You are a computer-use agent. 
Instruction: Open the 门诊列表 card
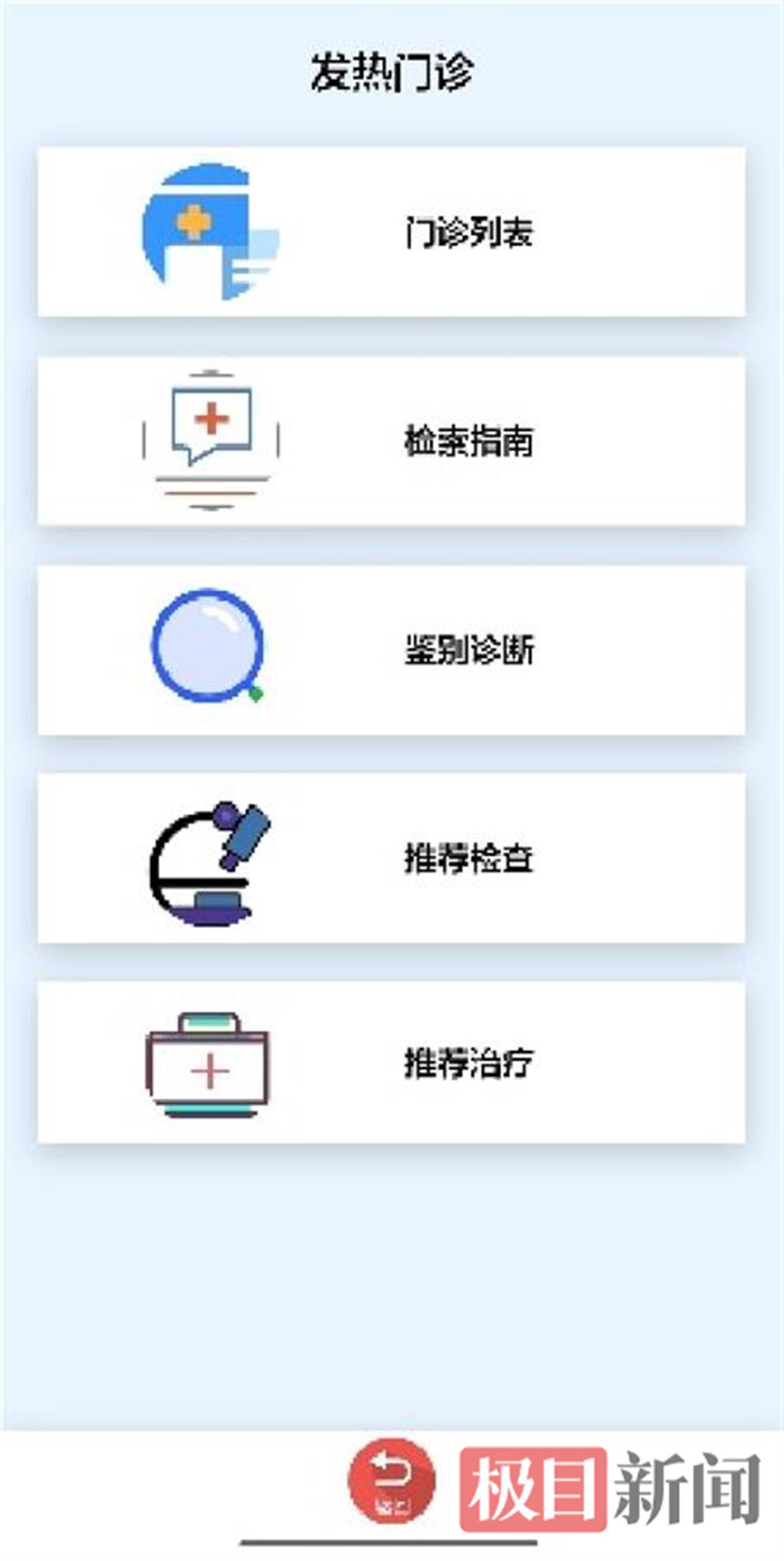pyautogui.click(x=392, y=232)
